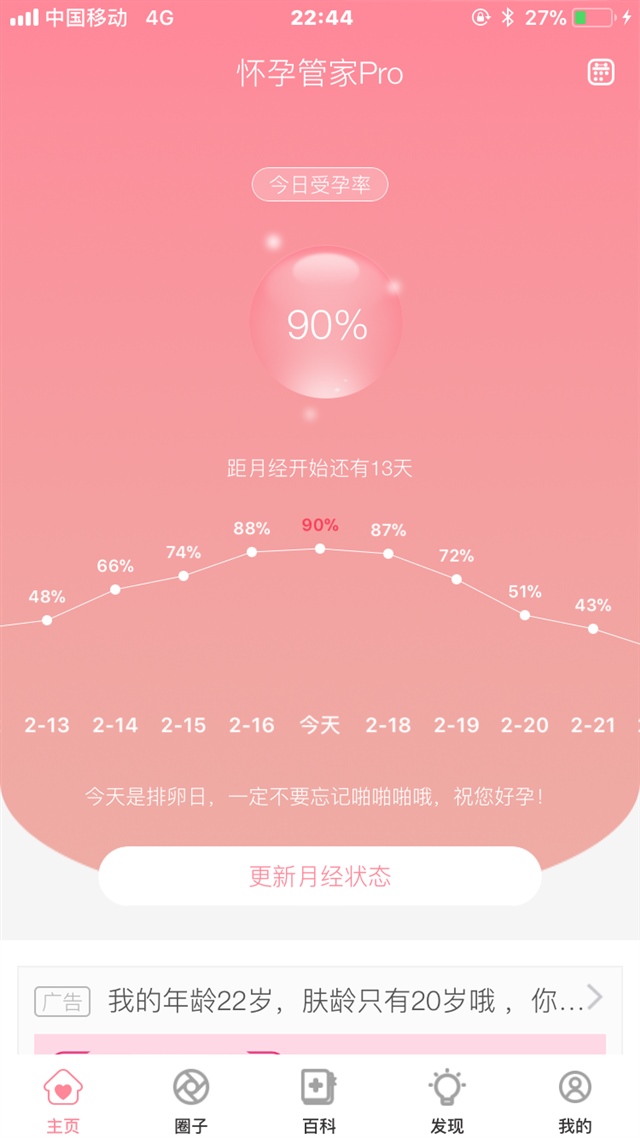This screenshot has height=1138, width=640.
Task: Go to the 我的 tab
Action: click(575, 1100)
